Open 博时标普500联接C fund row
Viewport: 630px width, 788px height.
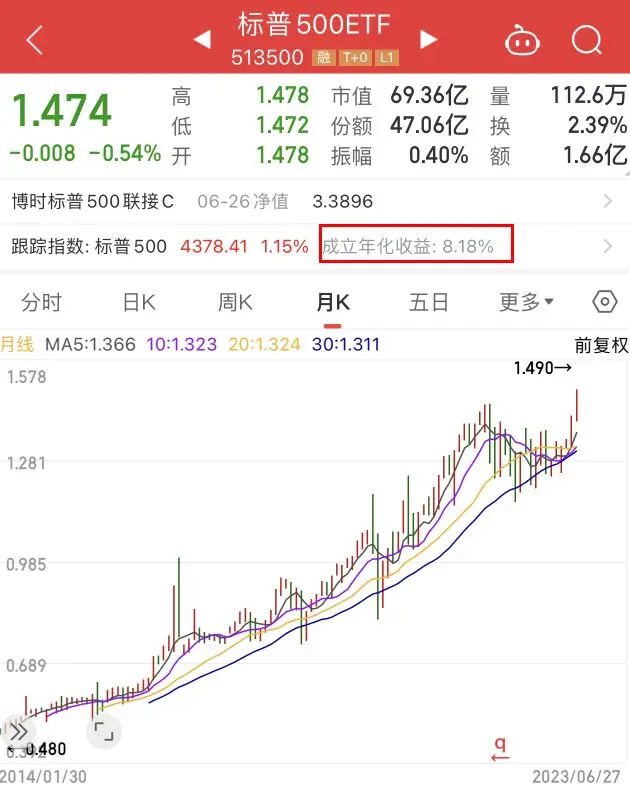click(314, 201)
